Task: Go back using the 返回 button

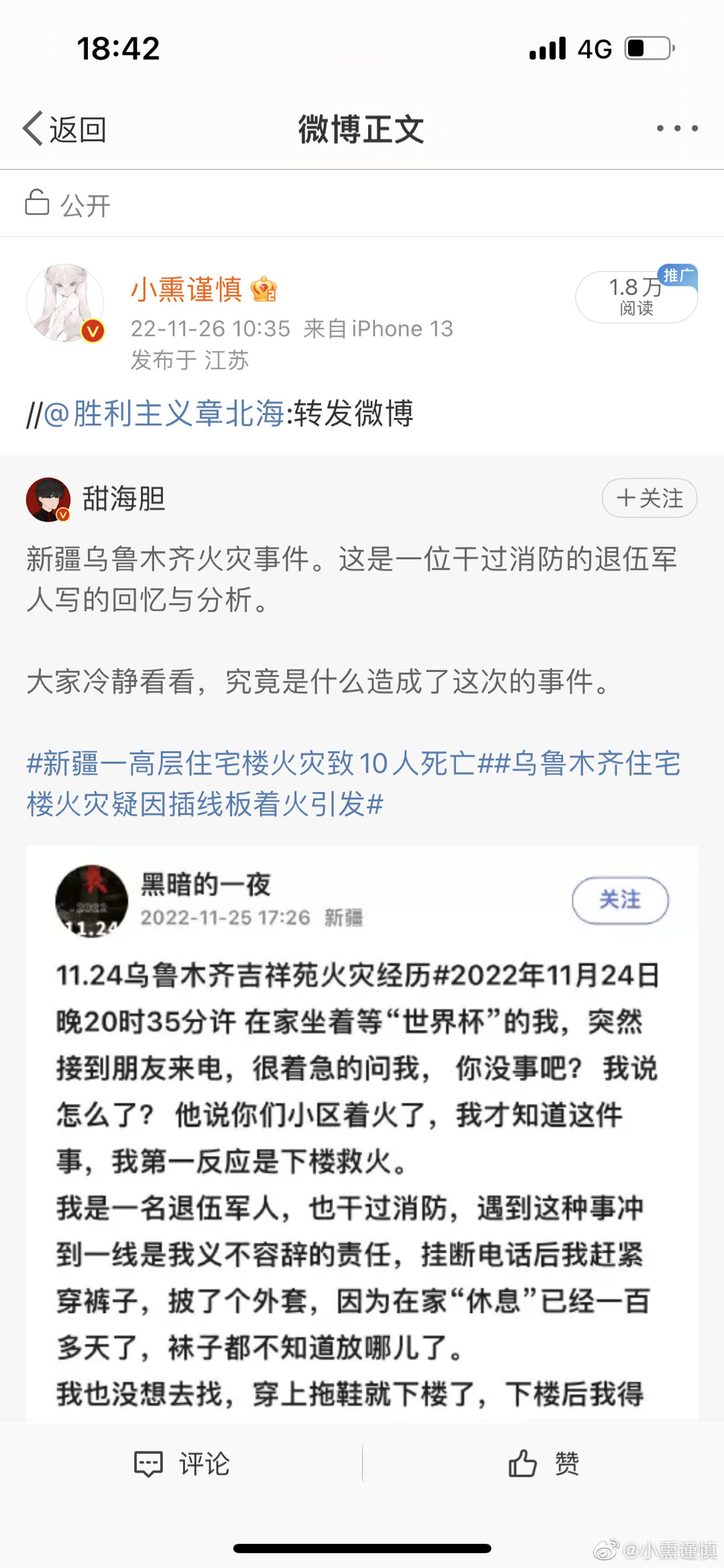Action: [65, 129]
